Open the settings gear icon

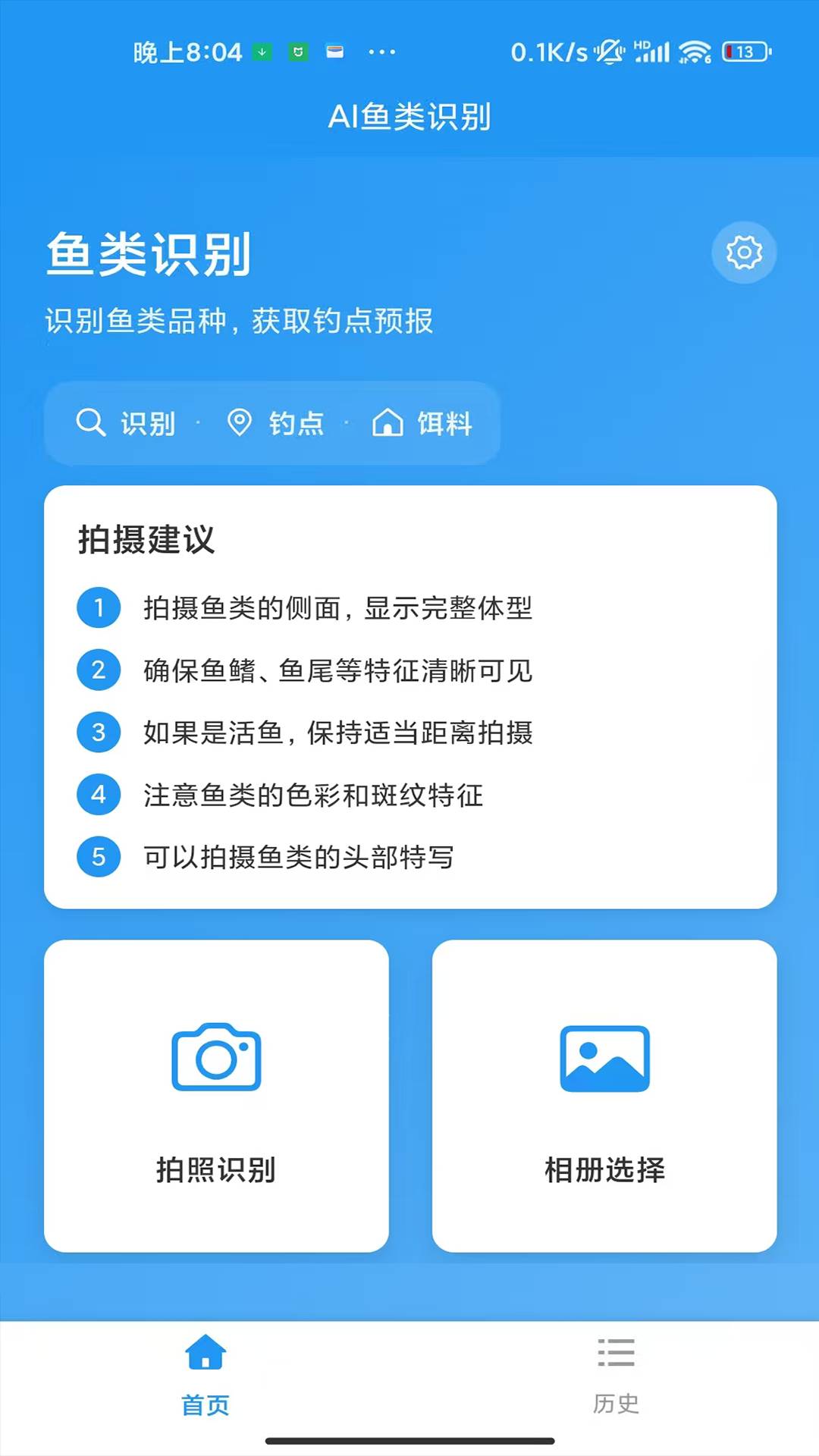point(743,253)
